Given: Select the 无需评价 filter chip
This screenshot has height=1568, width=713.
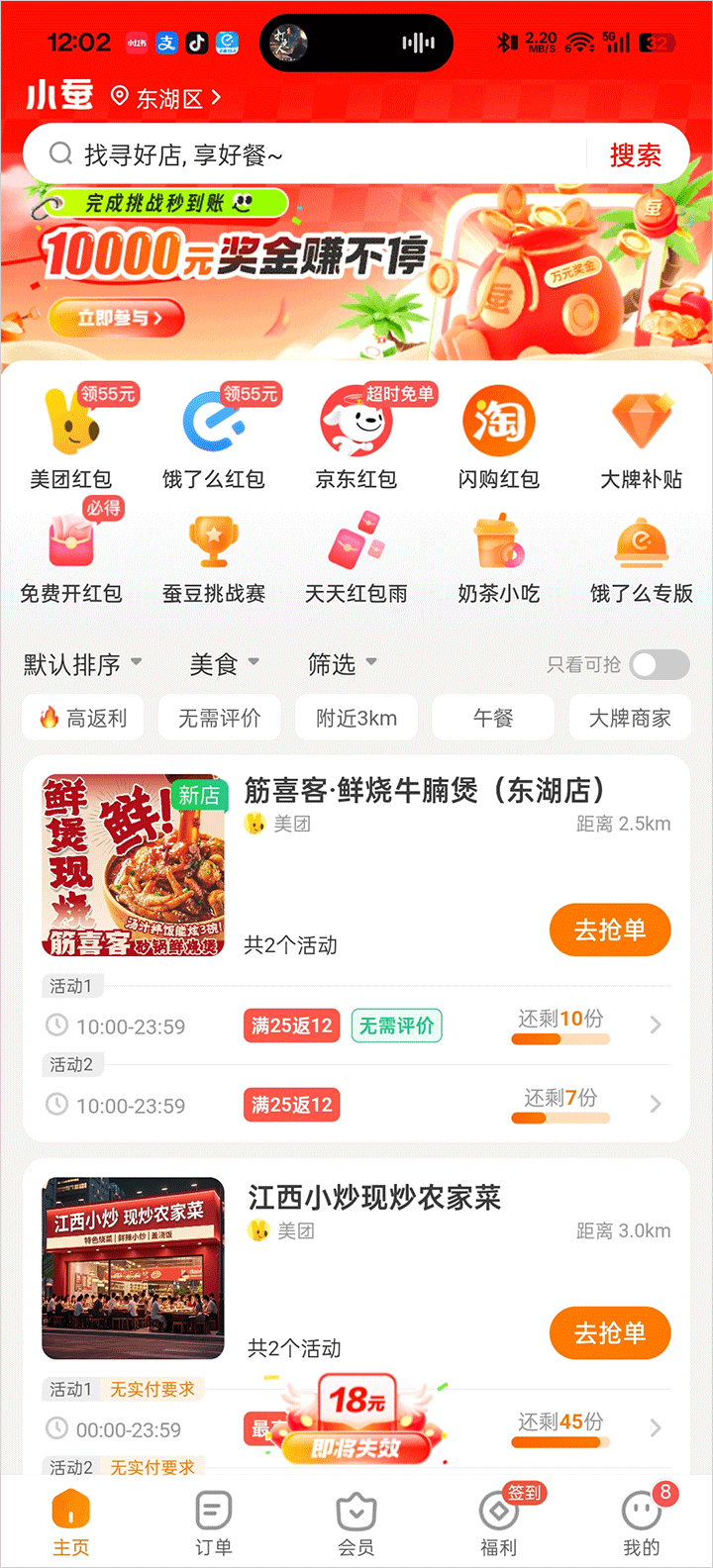Looking at the screenshot, I should click(x=219, y=717).
